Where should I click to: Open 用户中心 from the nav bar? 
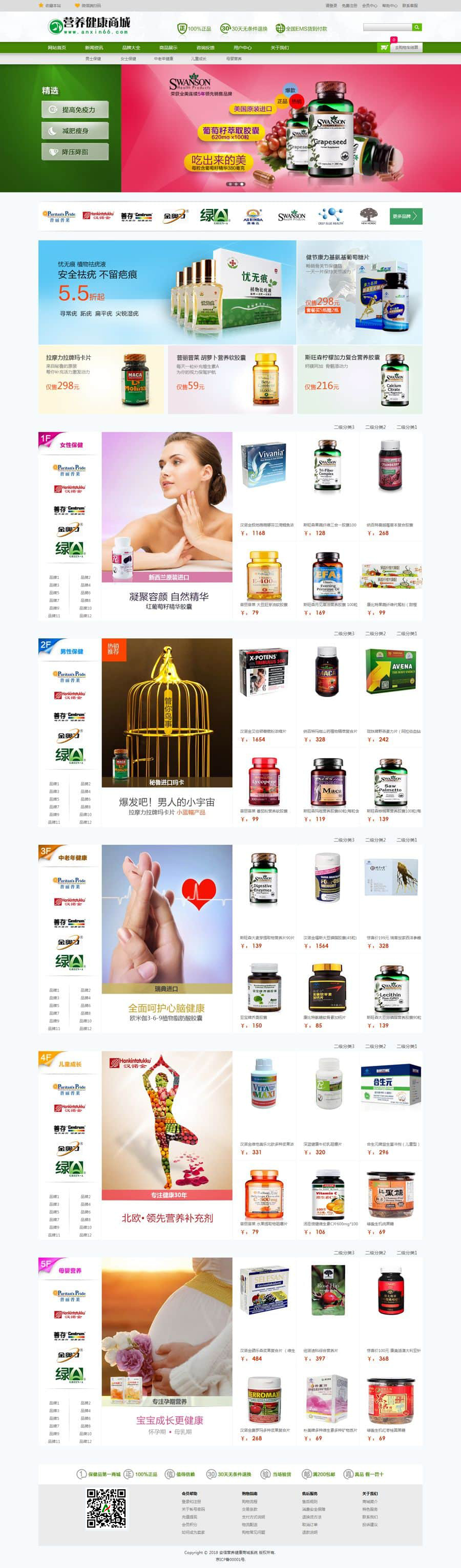tap(242, 48)
